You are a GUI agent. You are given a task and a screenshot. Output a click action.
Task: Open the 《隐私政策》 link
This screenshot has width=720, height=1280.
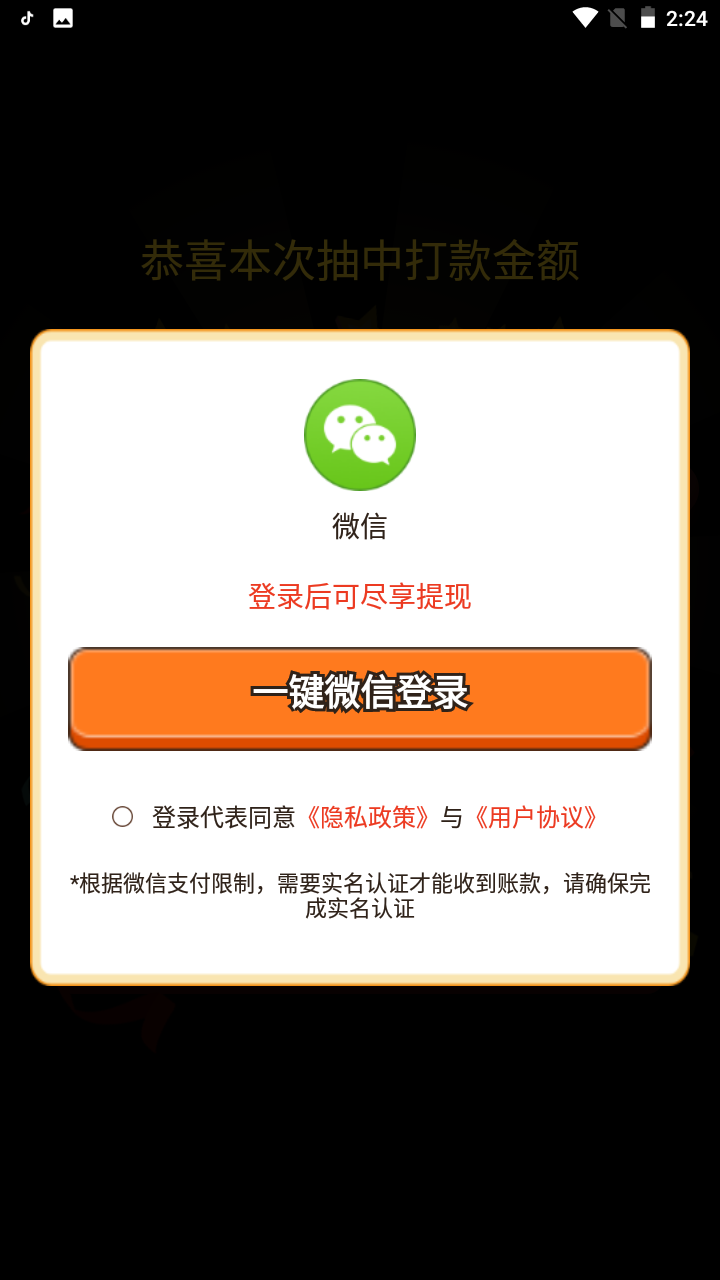(x=368, y=817)
